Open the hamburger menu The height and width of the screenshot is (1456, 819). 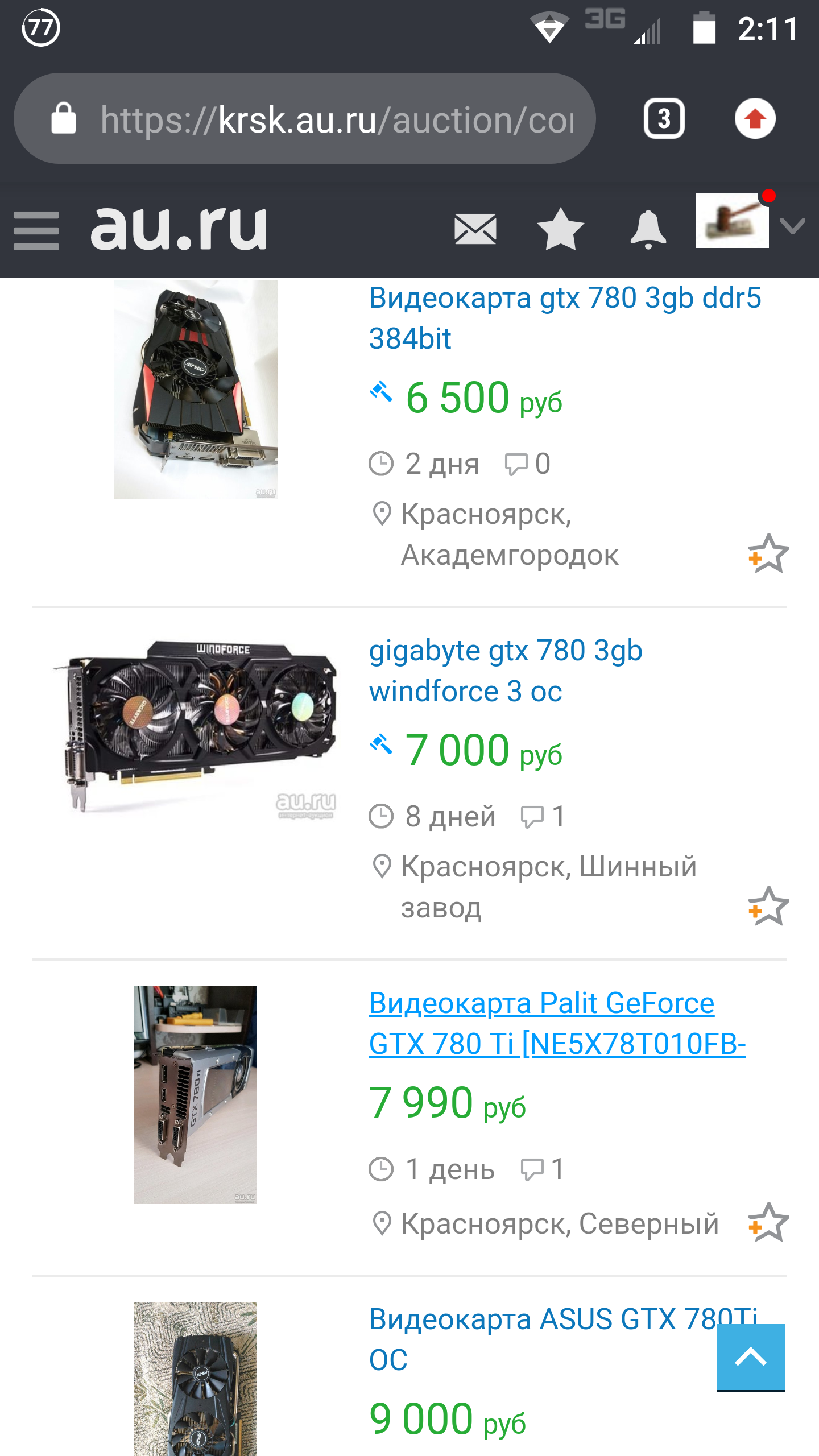click(36, 230)
